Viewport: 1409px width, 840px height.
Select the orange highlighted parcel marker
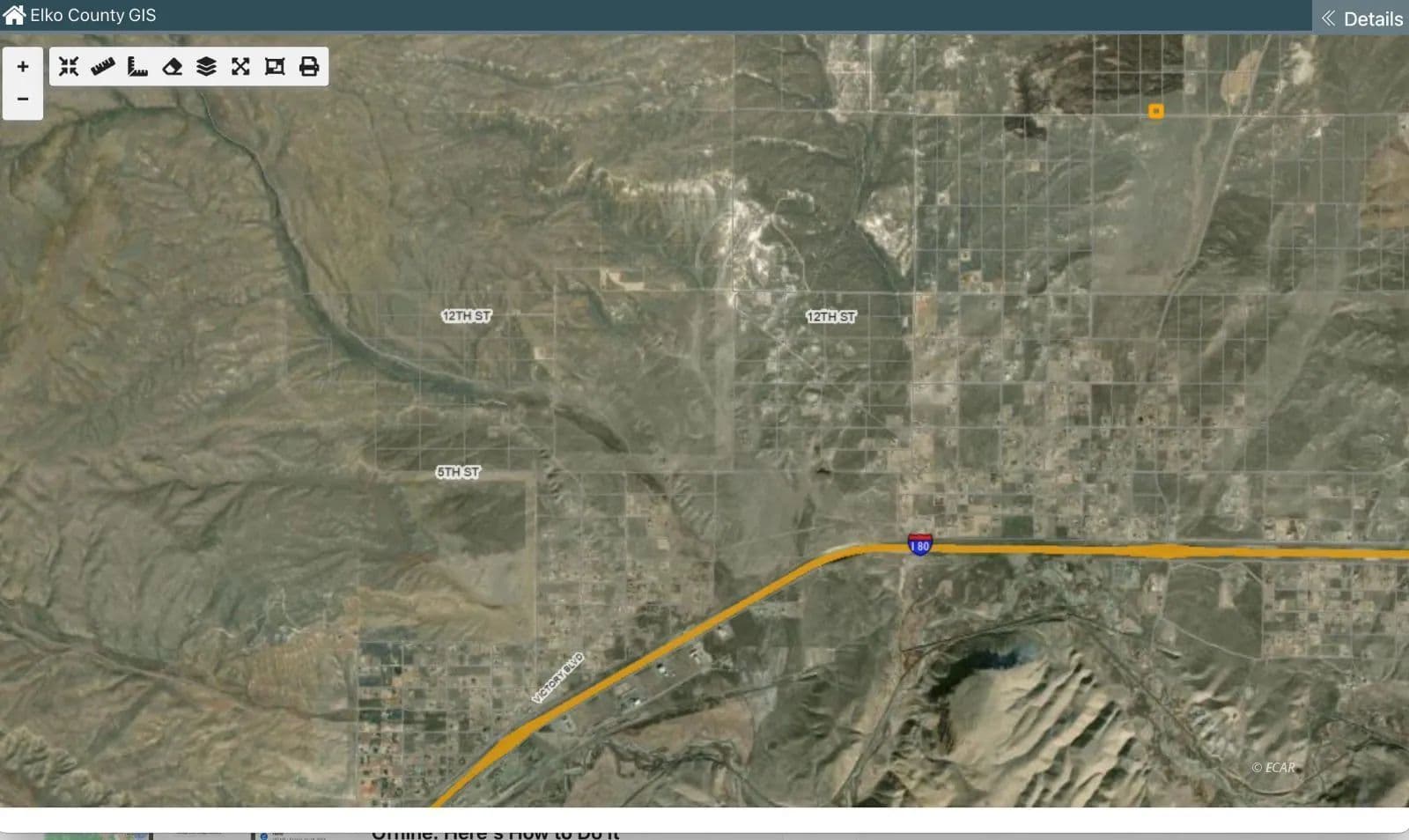click(1156, 111)
